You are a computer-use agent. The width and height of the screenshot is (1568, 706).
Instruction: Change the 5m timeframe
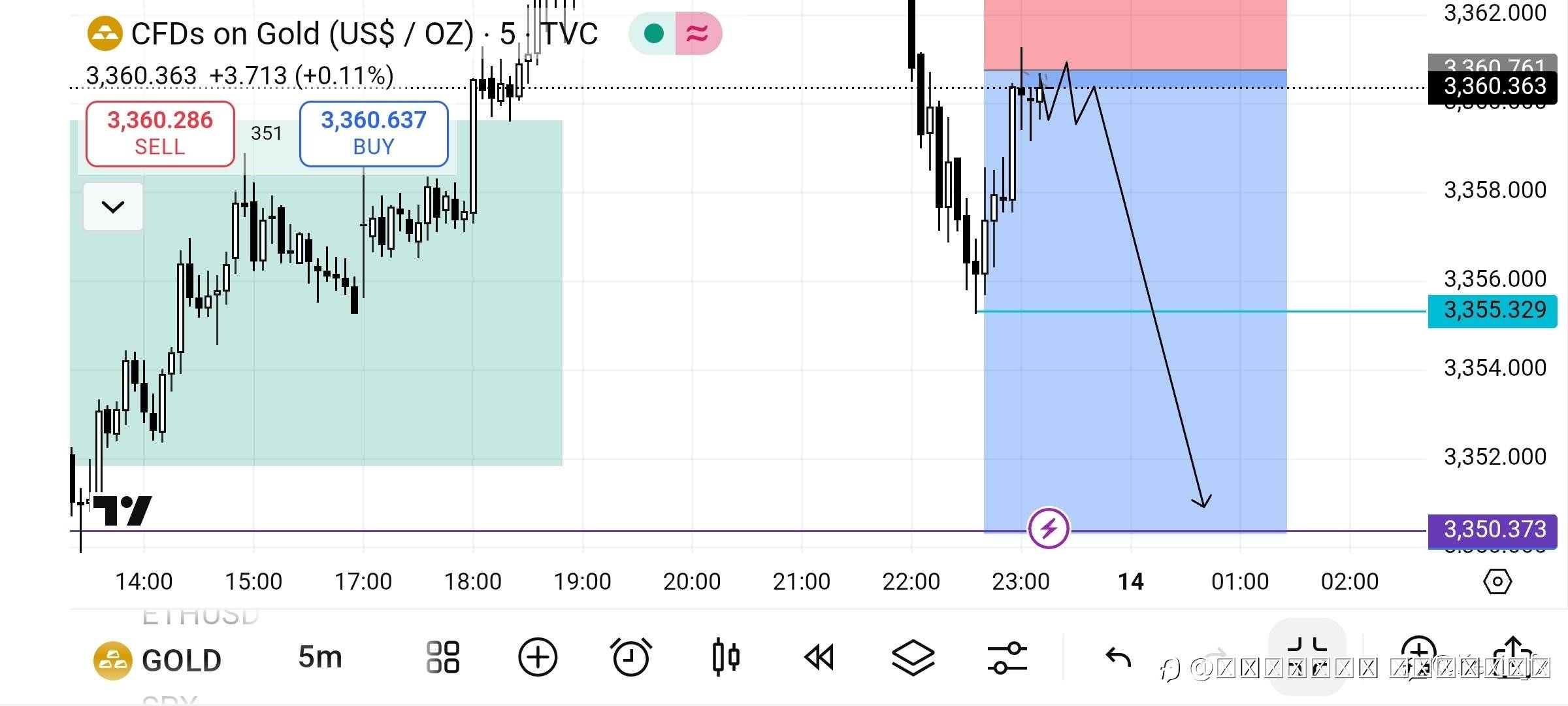pos(320,658)
